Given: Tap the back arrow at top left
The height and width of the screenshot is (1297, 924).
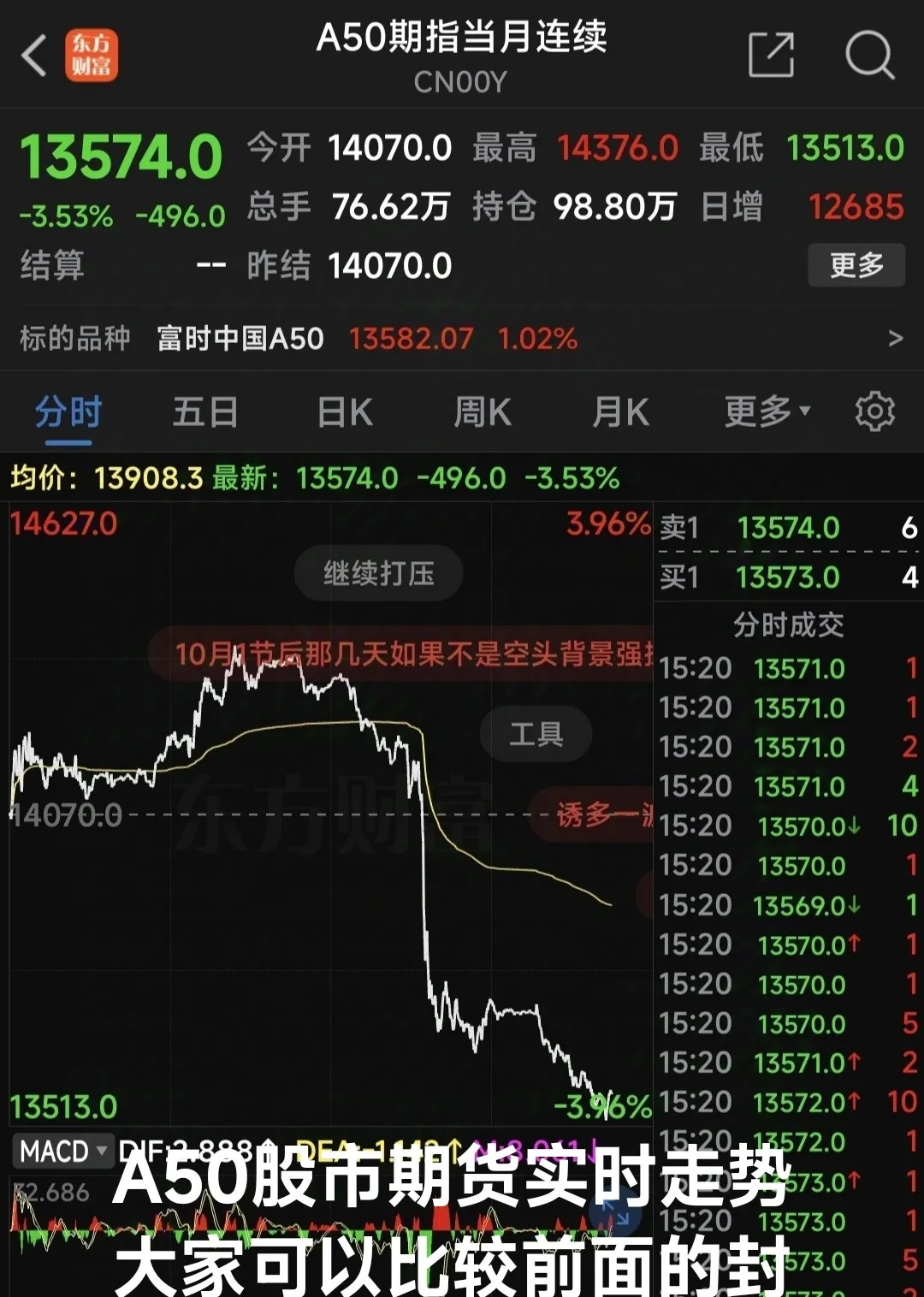Looking at the screenshot, I should [x=33, y=56].
